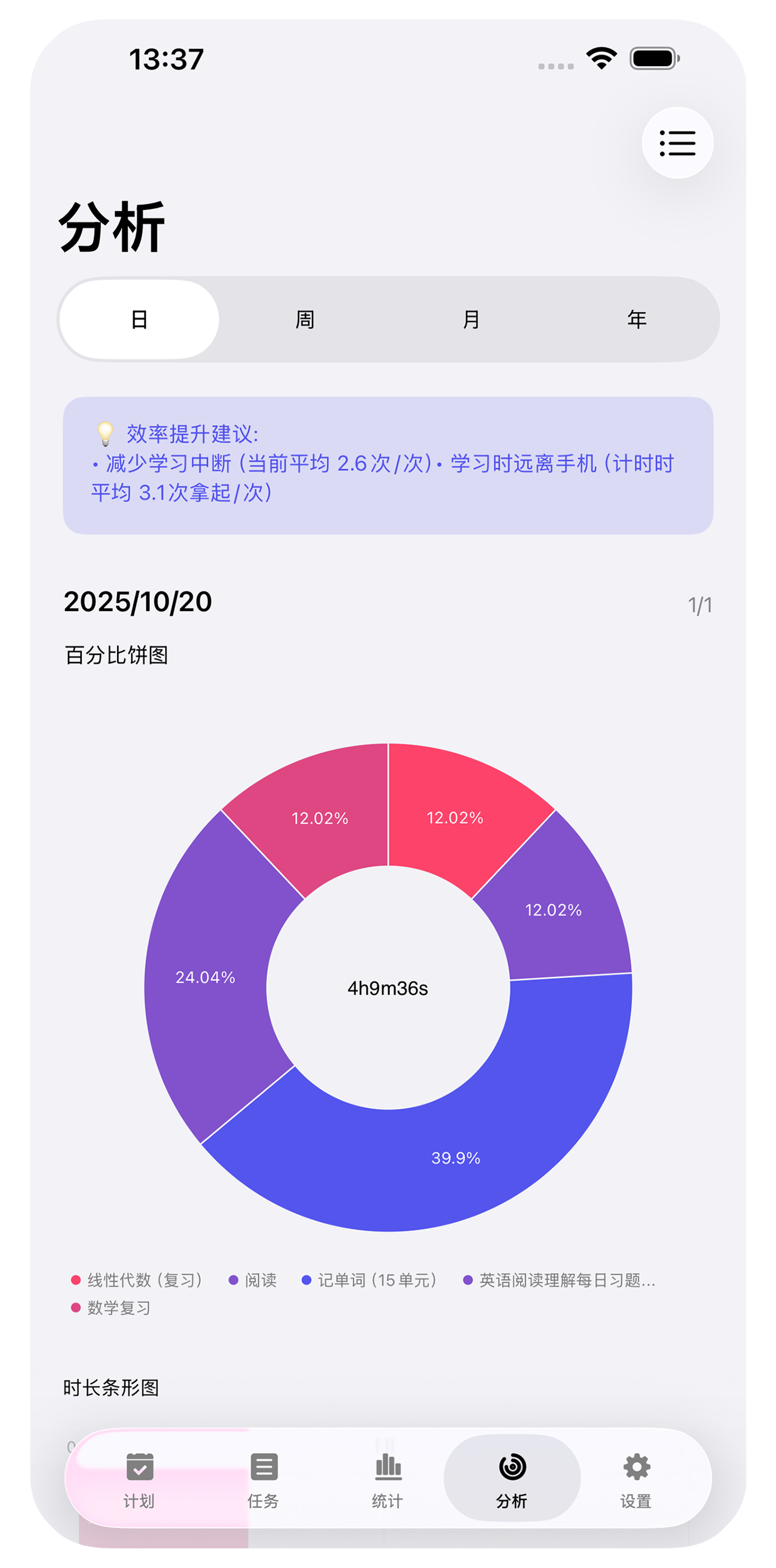This screenshot has height=1568, width=776.
Task: Open the 设置 tab
Action: pos(636,1478)
